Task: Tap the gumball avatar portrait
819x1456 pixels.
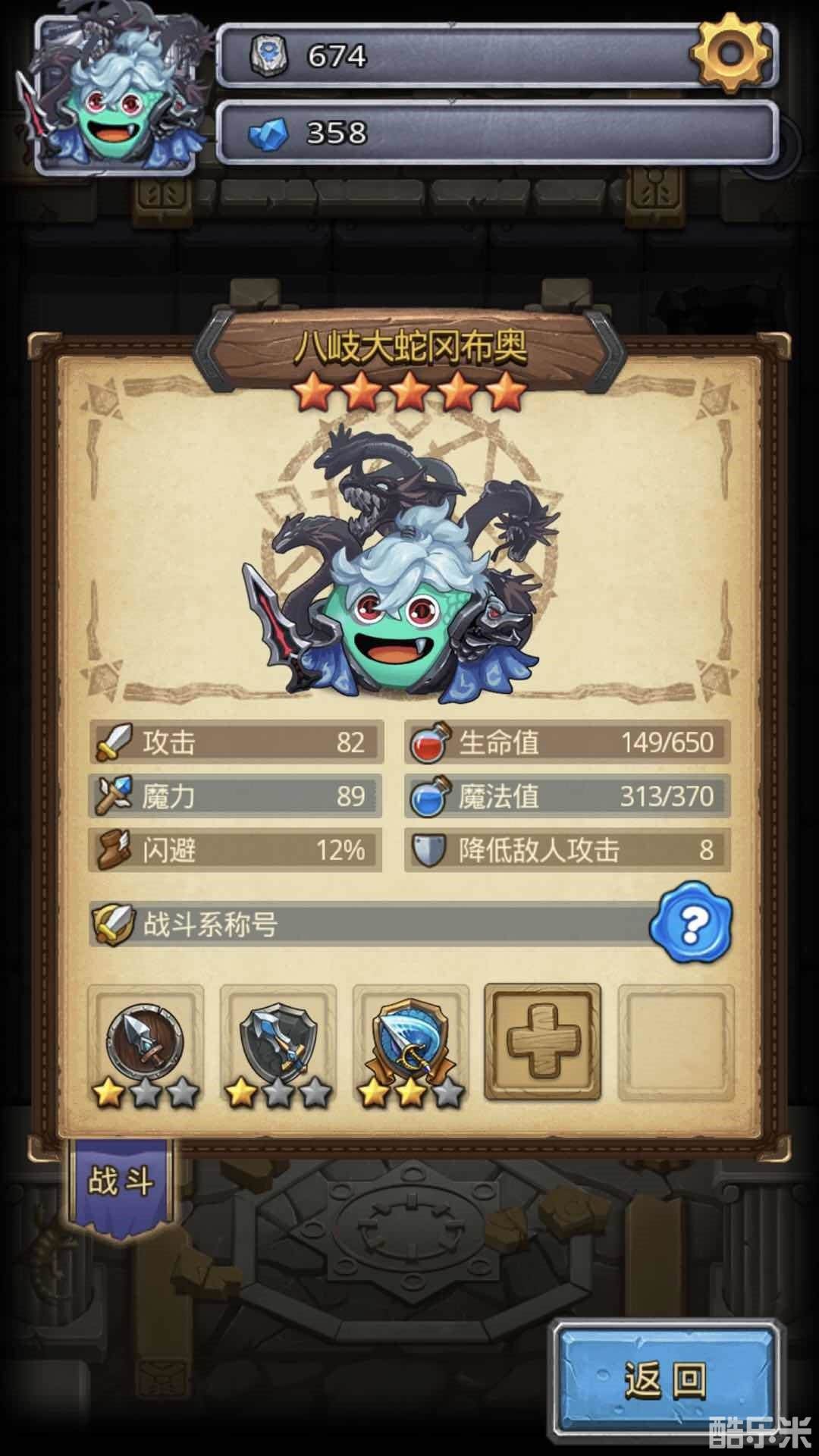Action: (x=112, y=95)
